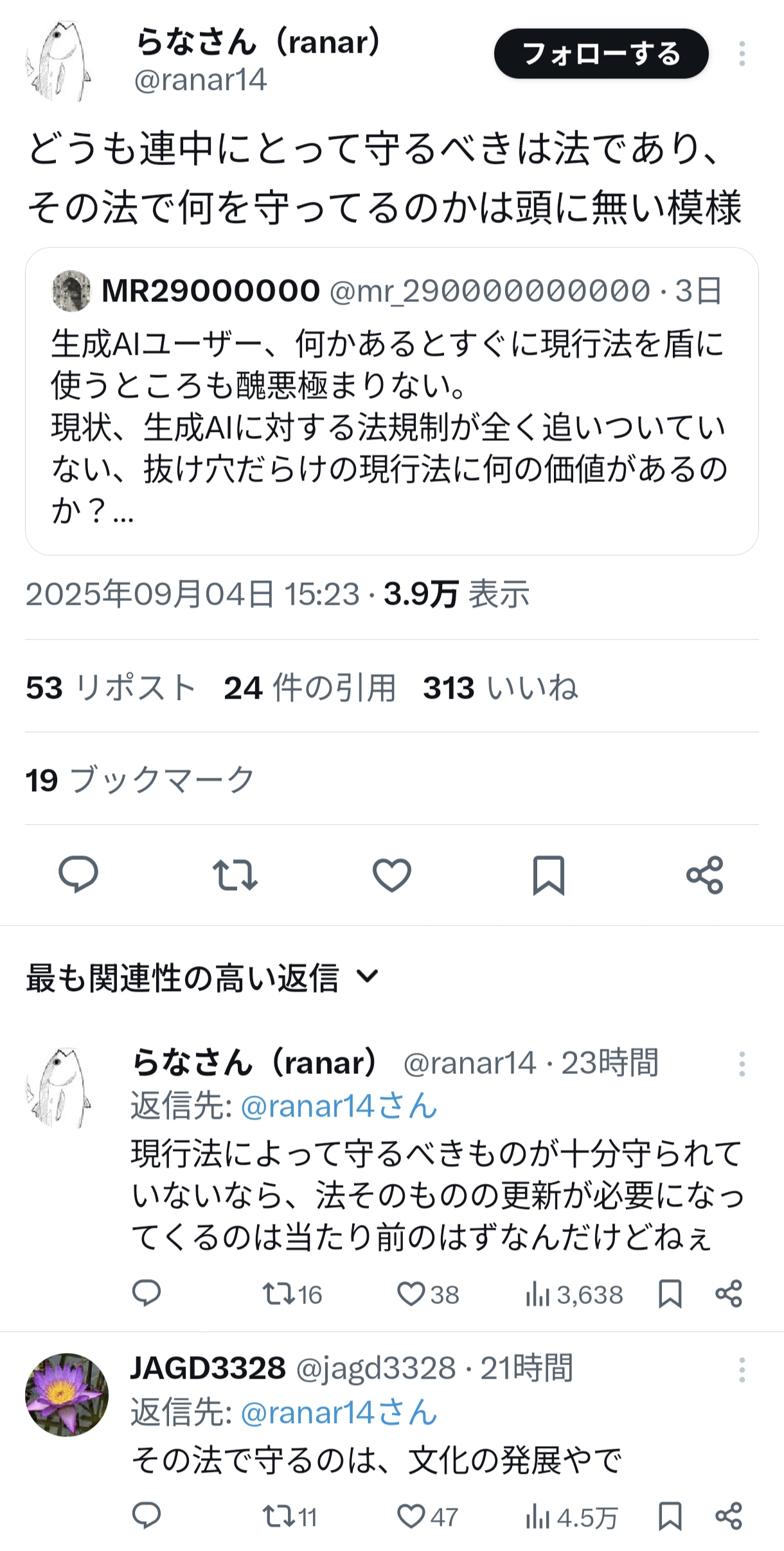Viewport: 784px width, 1551px height.
Task: View the 24 件の引用 list
Action: click(310, 687)
